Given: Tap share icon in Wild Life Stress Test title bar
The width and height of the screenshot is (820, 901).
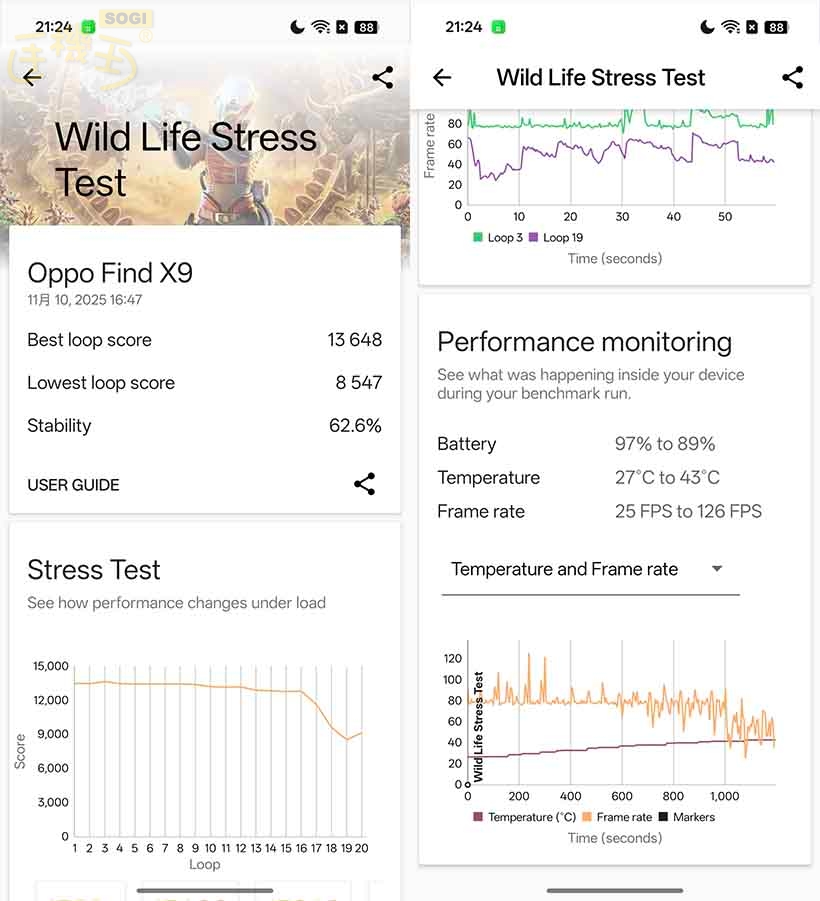Looking at the screenshot, I should coord(792,77).
